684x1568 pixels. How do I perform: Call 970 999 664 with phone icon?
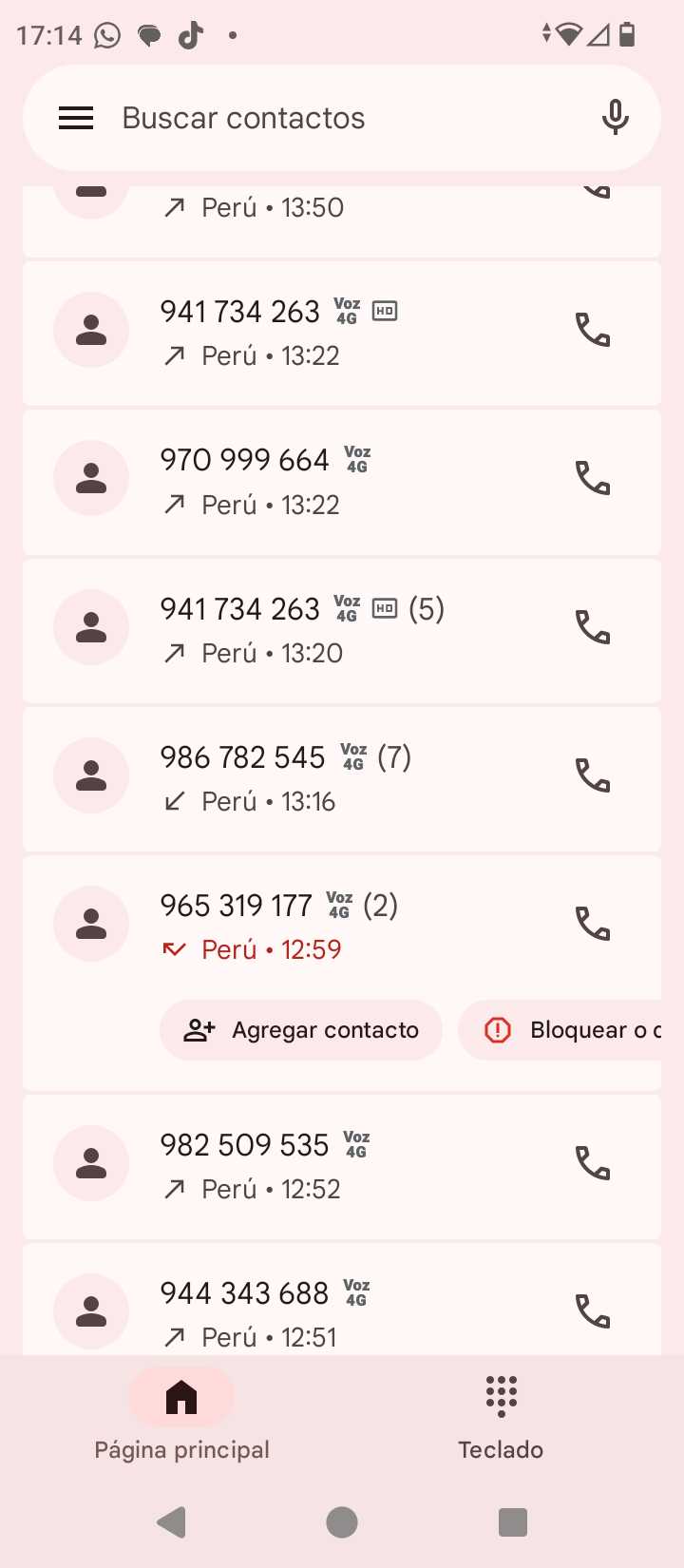click(x=593, y=478)
